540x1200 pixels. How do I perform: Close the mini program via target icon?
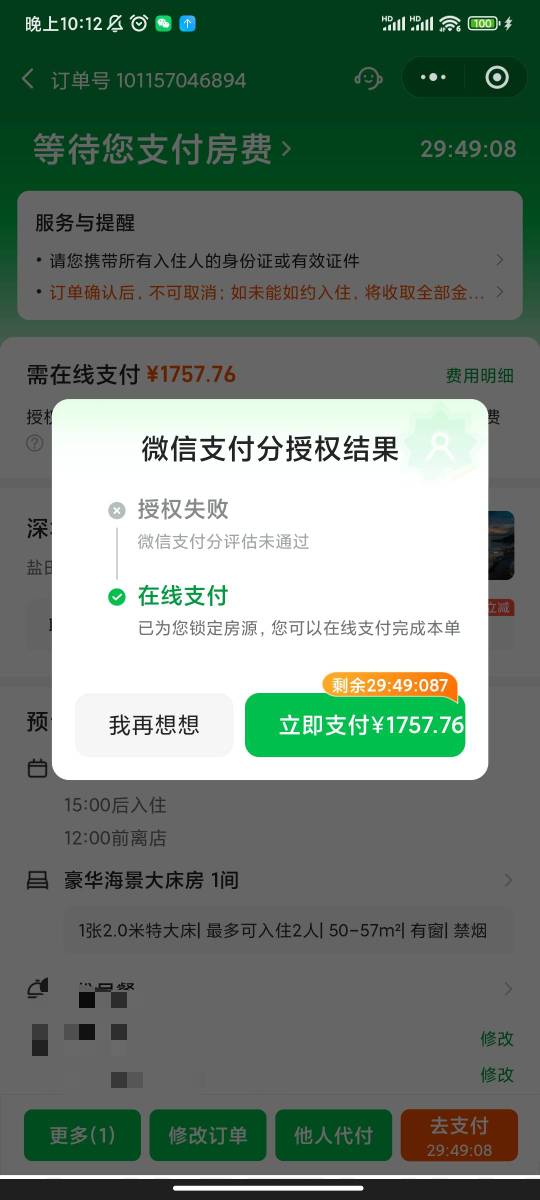click(x=496, y=78)
